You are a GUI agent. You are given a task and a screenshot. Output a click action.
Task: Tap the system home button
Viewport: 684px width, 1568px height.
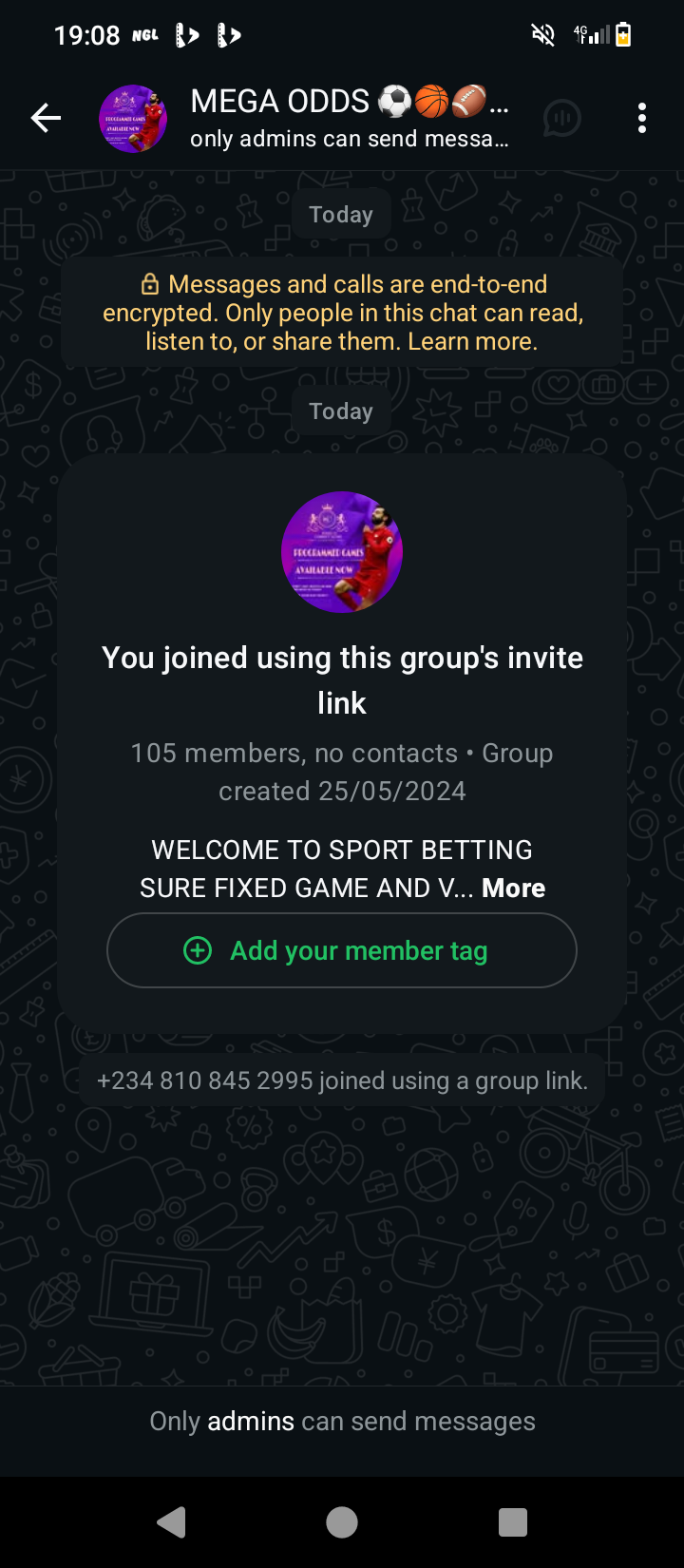pyautogui.click(x=342, y=1522)
